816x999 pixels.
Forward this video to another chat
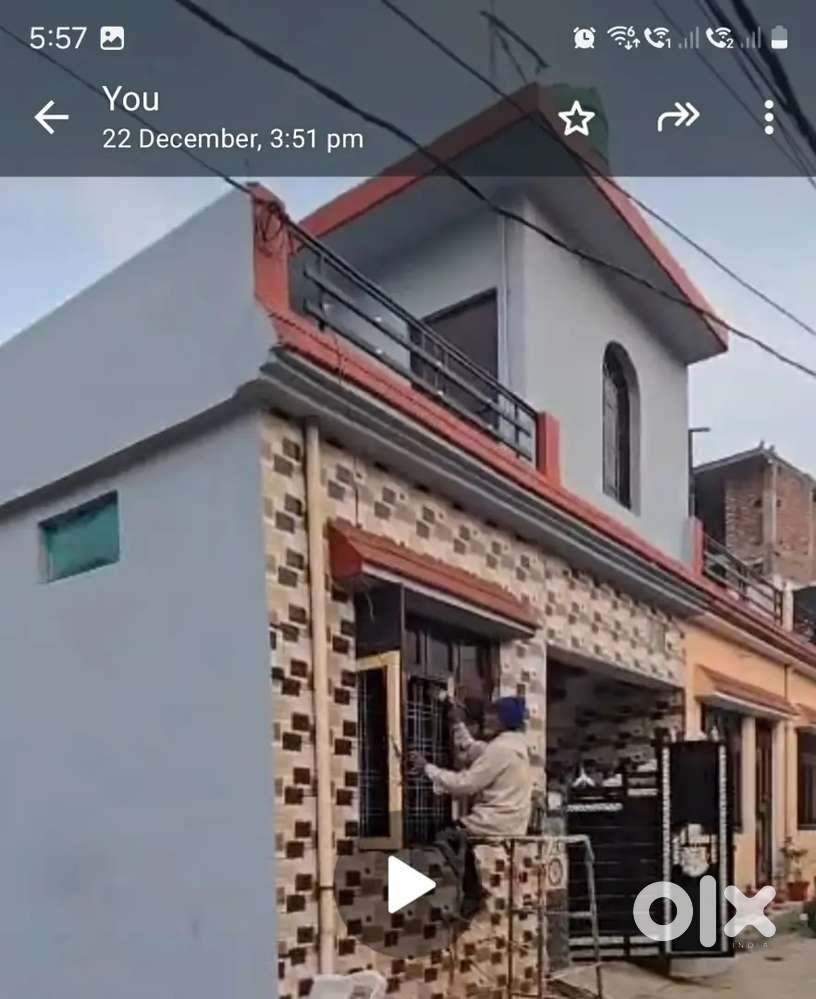678,118
